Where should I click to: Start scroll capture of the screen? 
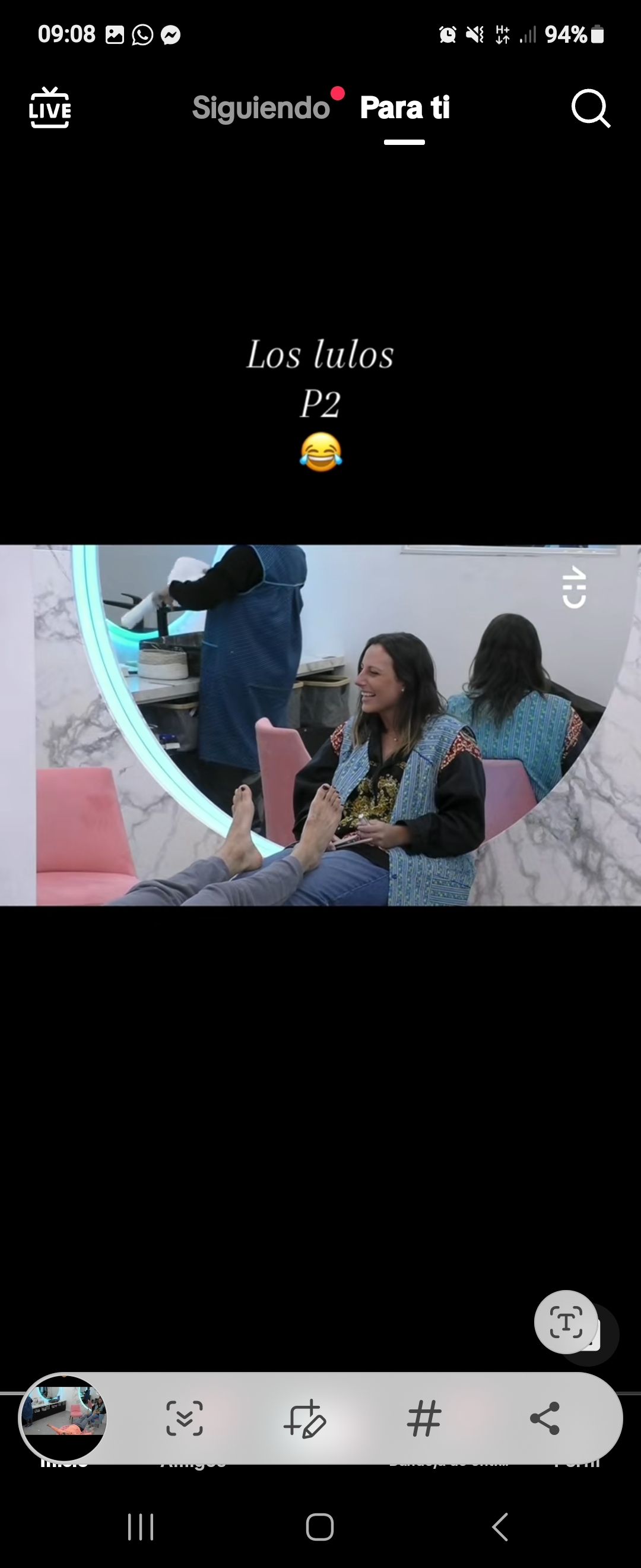[x=184, y=1418]
